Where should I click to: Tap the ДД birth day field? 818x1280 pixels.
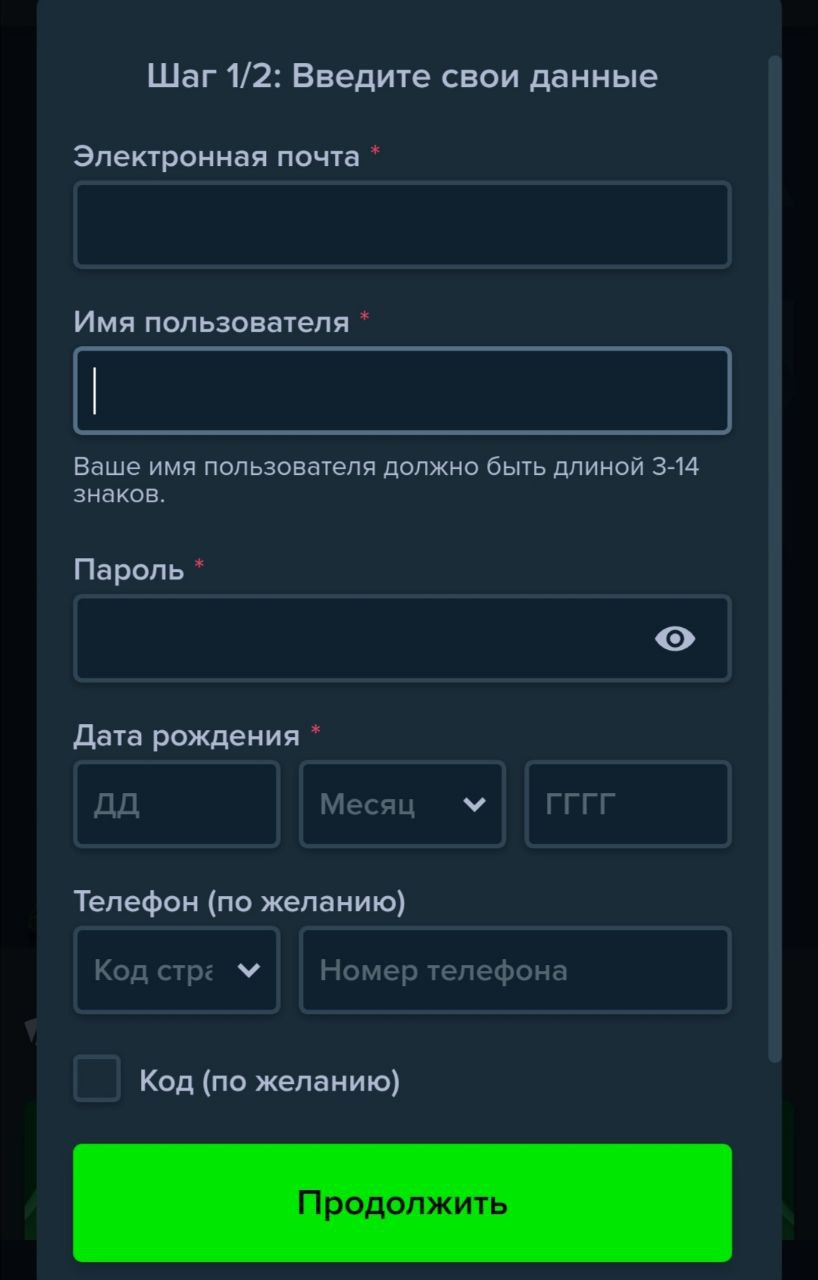(x=176, y=804)
